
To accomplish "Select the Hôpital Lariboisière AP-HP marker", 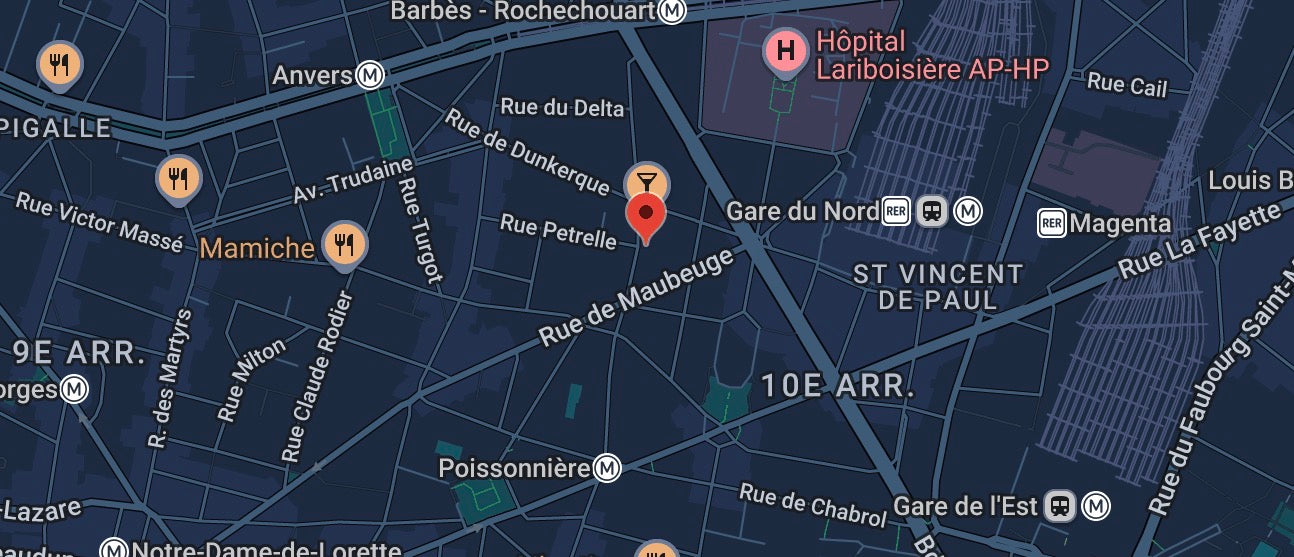I will [786, 49].
